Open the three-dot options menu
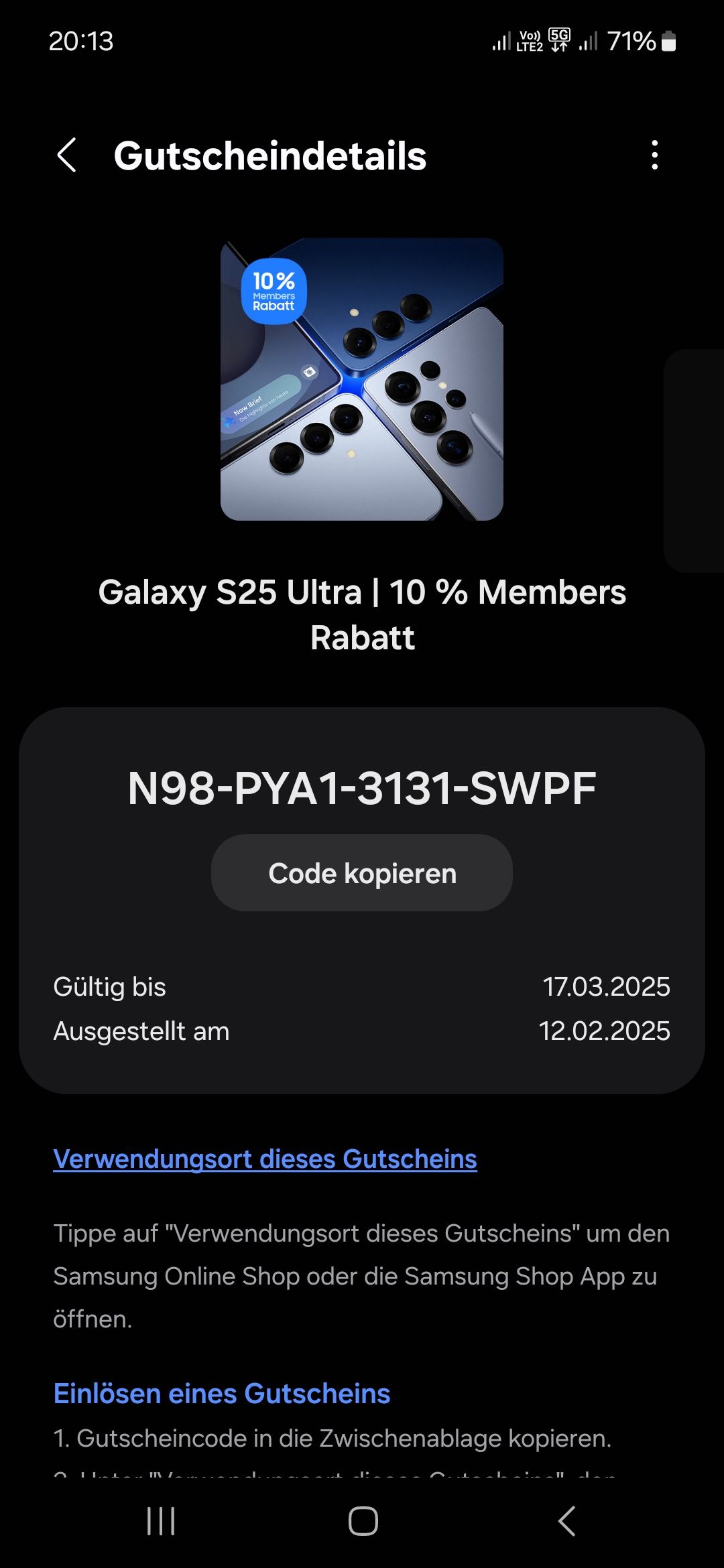The image size is (724, 1568). (x=656, y=156)
